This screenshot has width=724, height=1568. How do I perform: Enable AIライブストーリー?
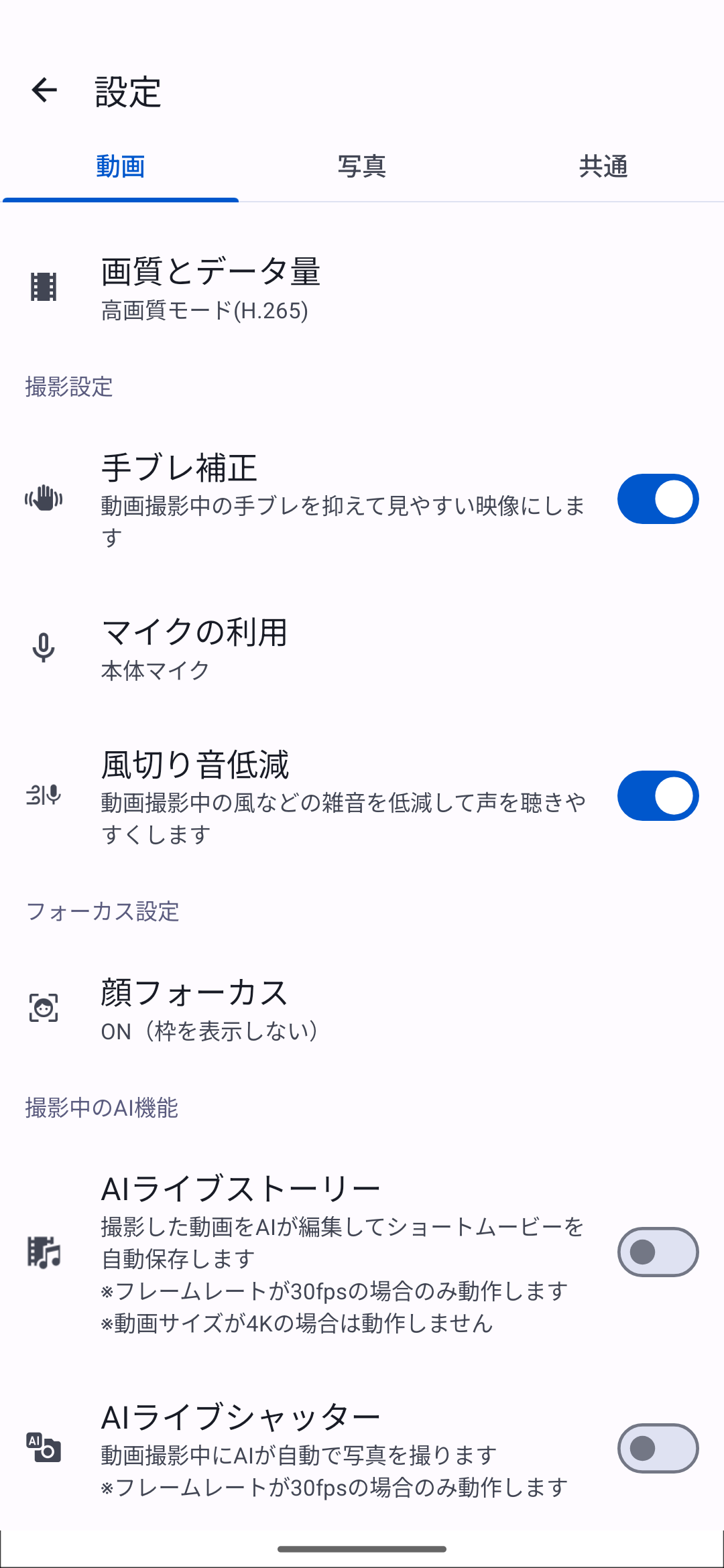(657, 1252)
